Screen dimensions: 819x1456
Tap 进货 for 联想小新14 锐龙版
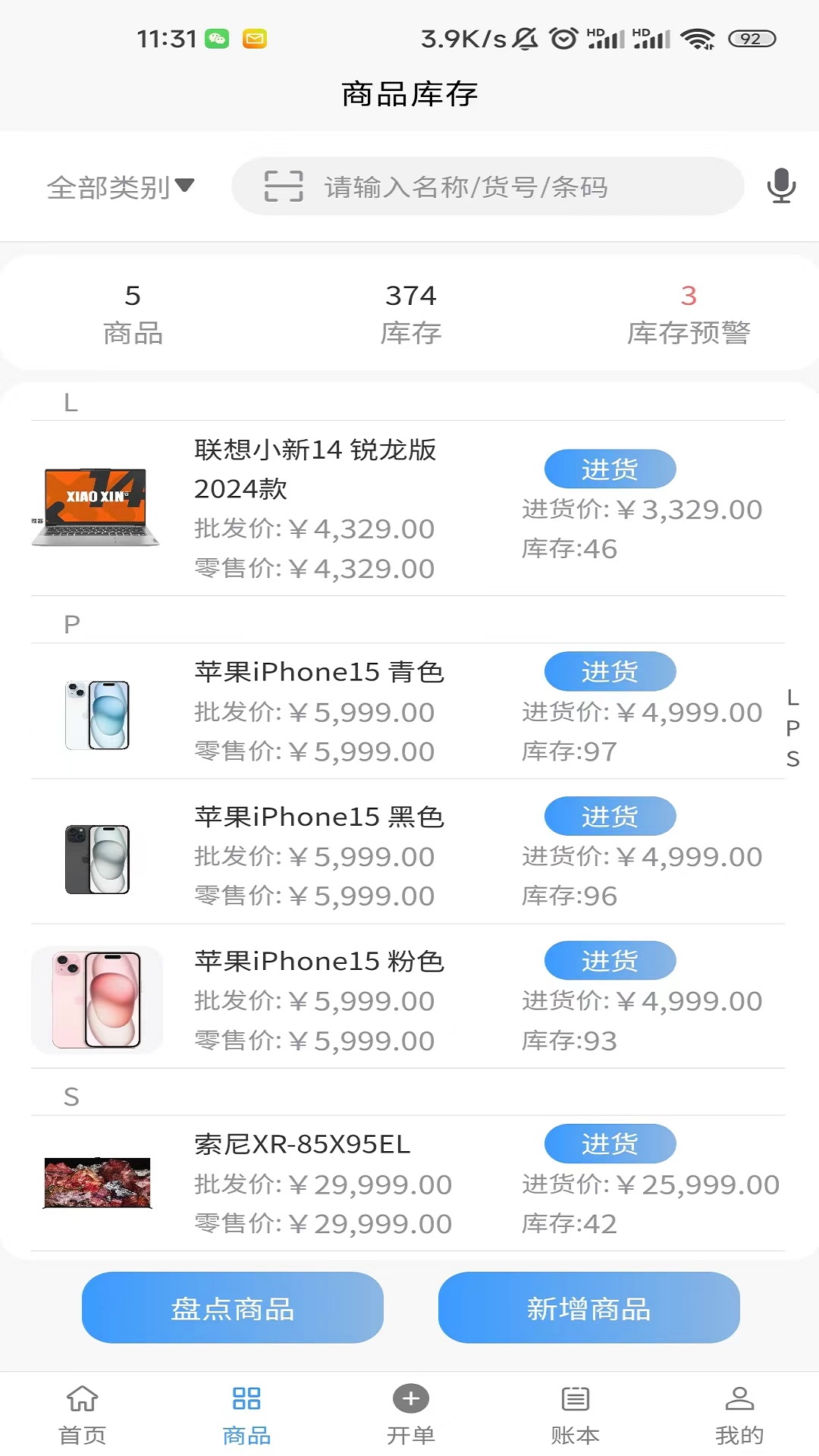pyautogui.click(x=610, y=468)
